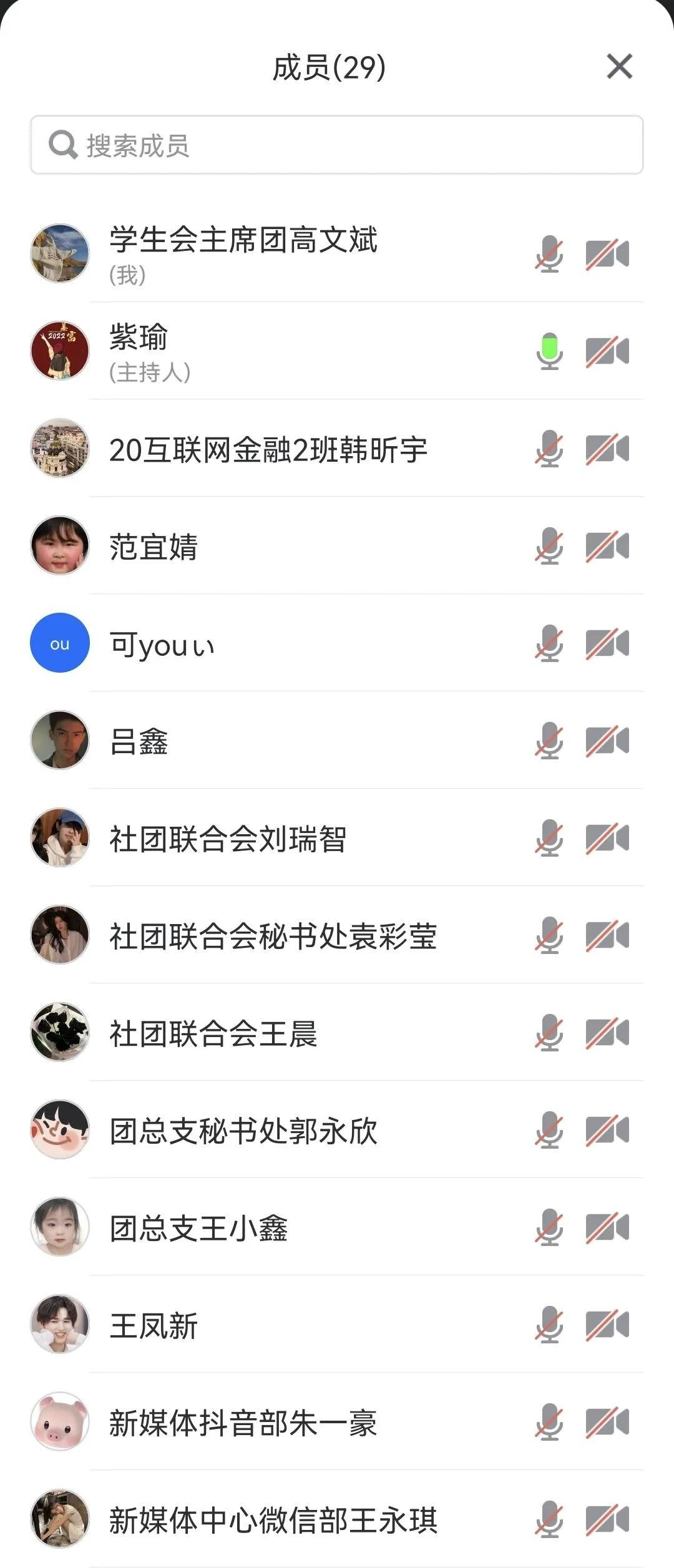Select member 王凤新
The image size is (674, 1568).
(154, 1326)
